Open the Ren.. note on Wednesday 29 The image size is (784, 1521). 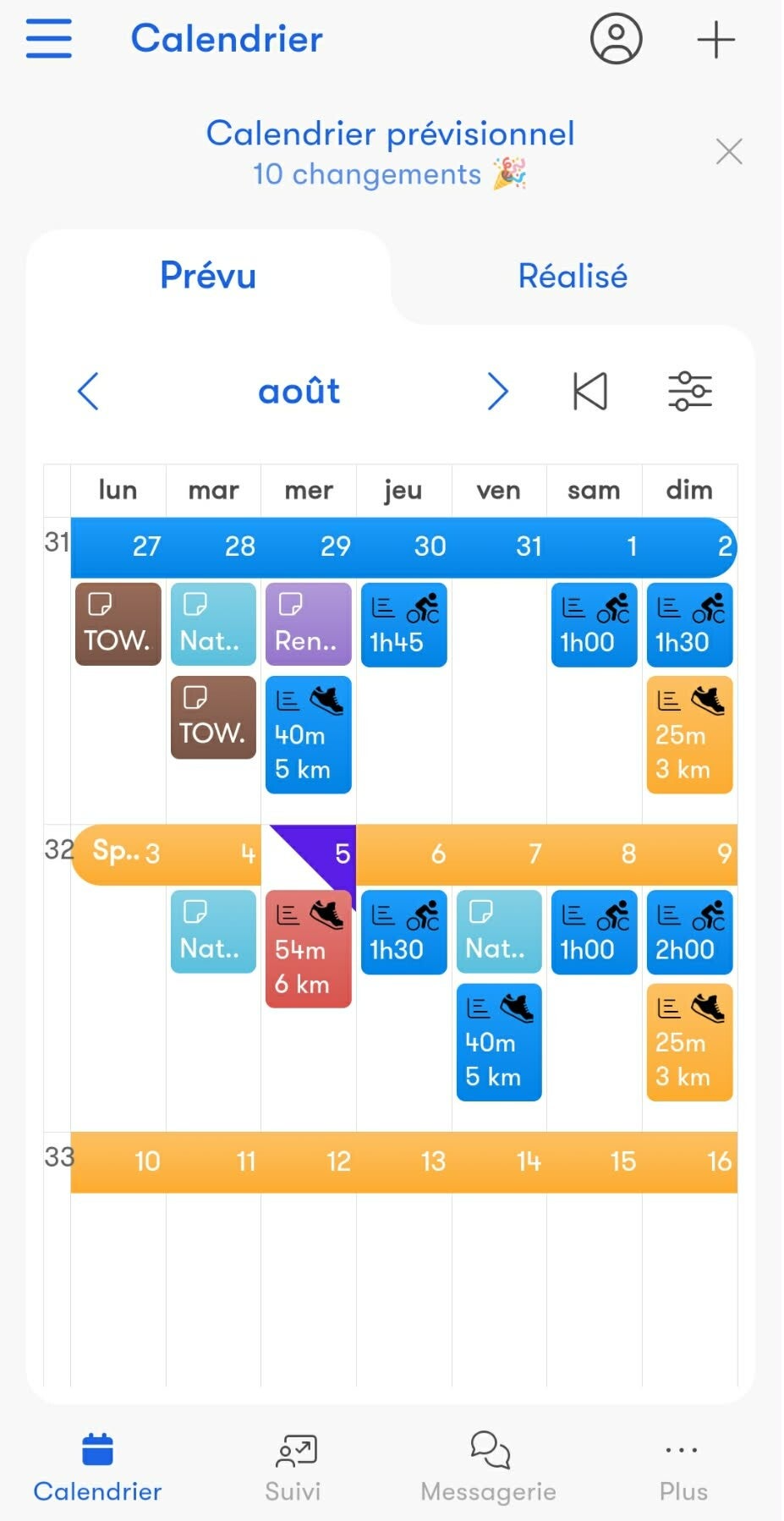(308, 624)
